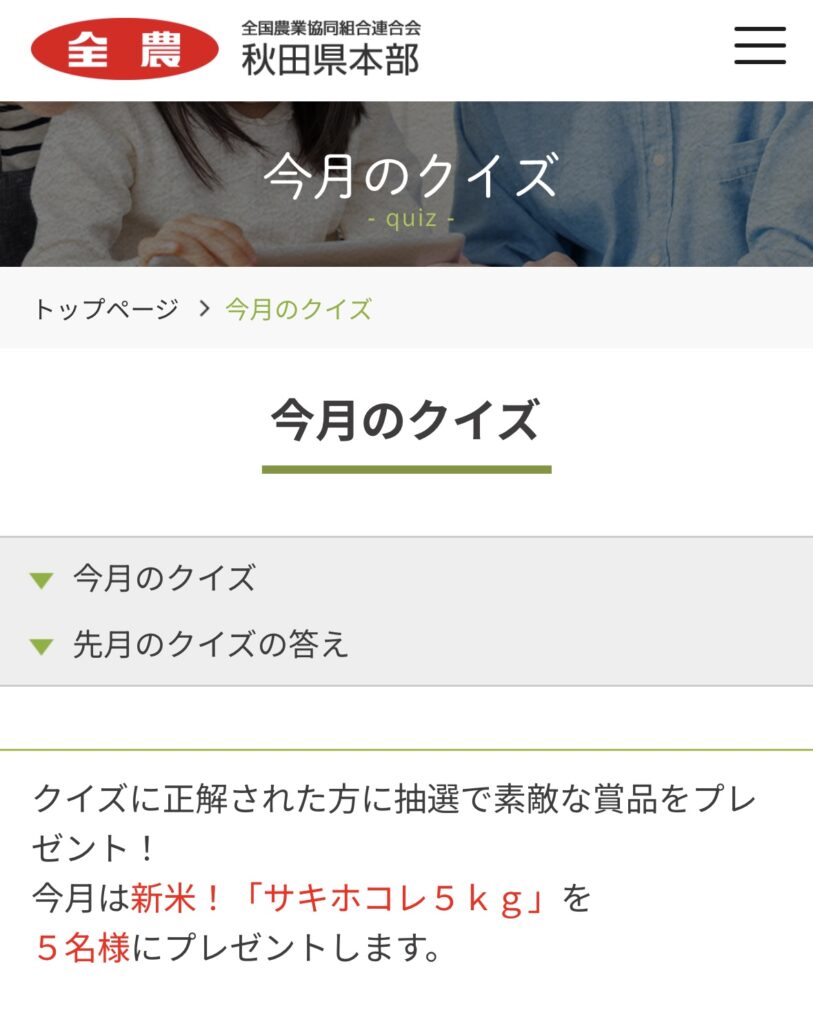Open the hamburger menu

pyautogui.click(x=760, y=46)
